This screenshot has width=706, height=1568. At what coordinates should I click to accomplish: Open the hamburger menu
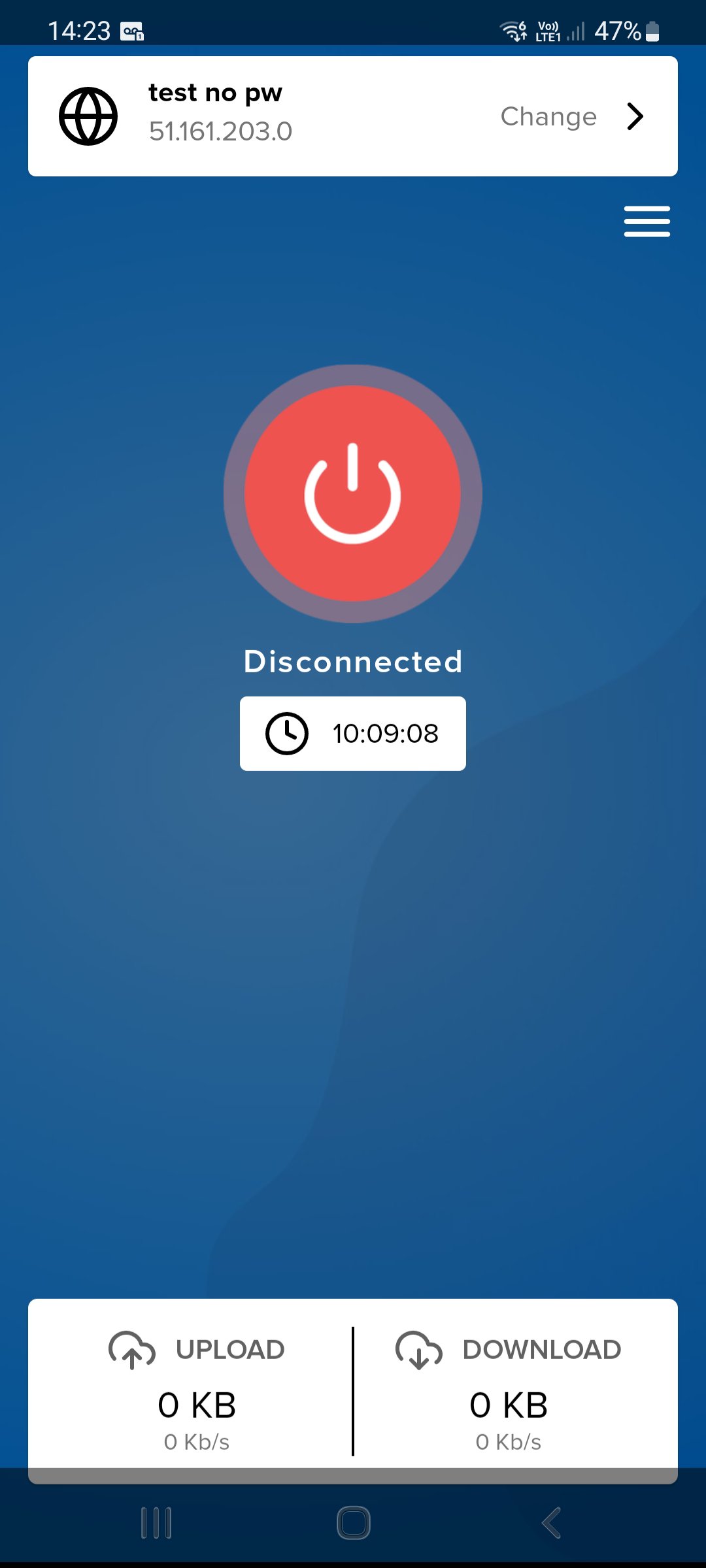pos(647,221)
